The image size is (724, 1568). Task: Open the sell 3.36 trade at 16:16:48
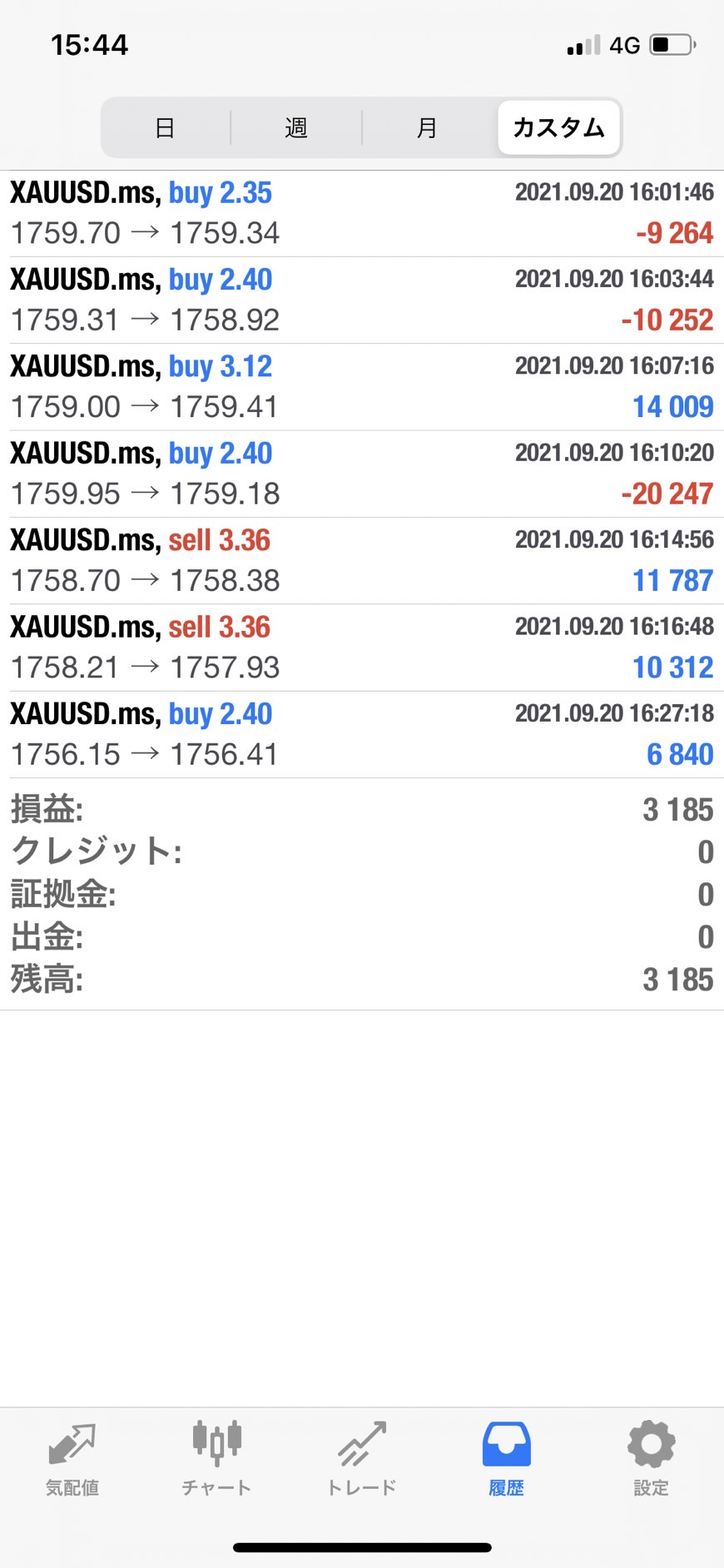coord(362,648)
